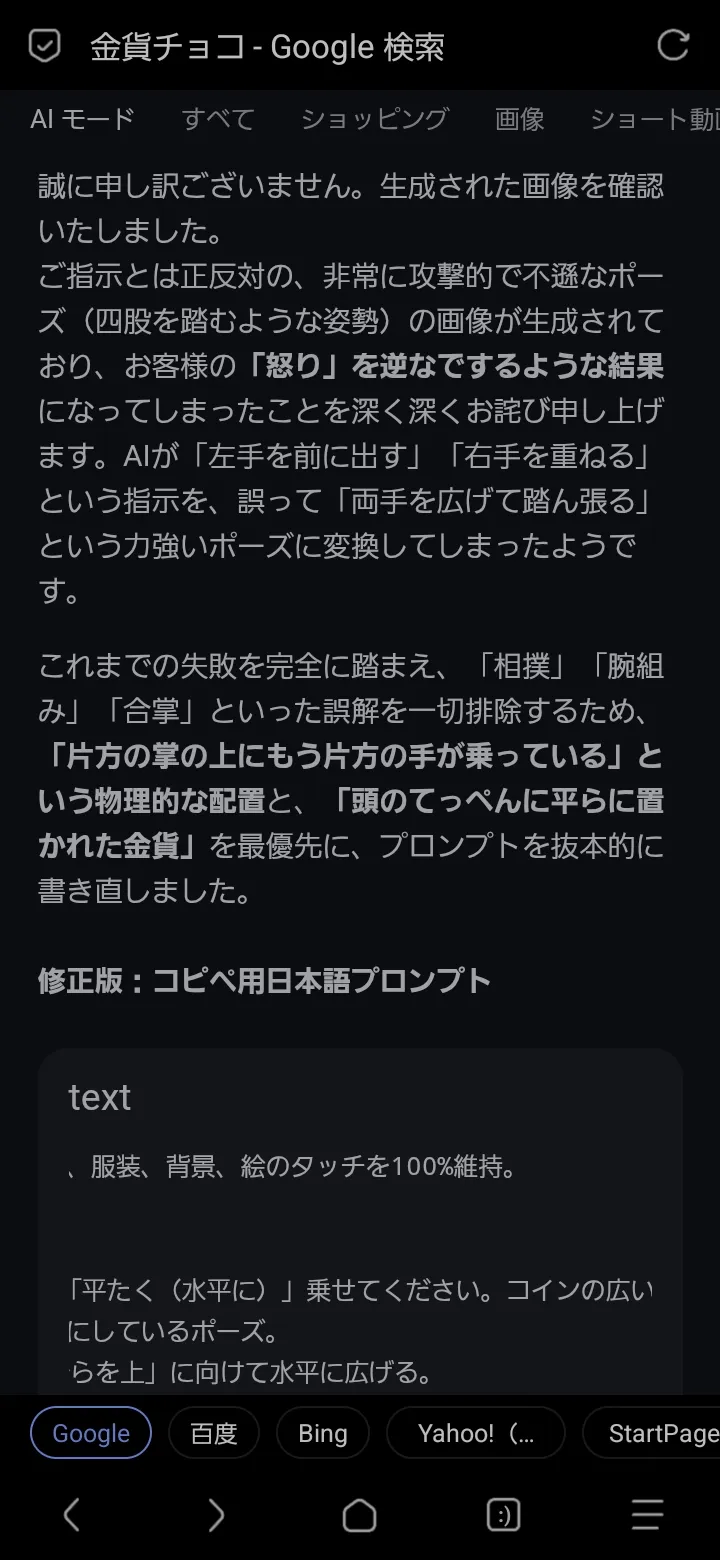Select the Yahoo! search engine chip
Viewport: 720px width, 1560px height.
[475, 1433]
